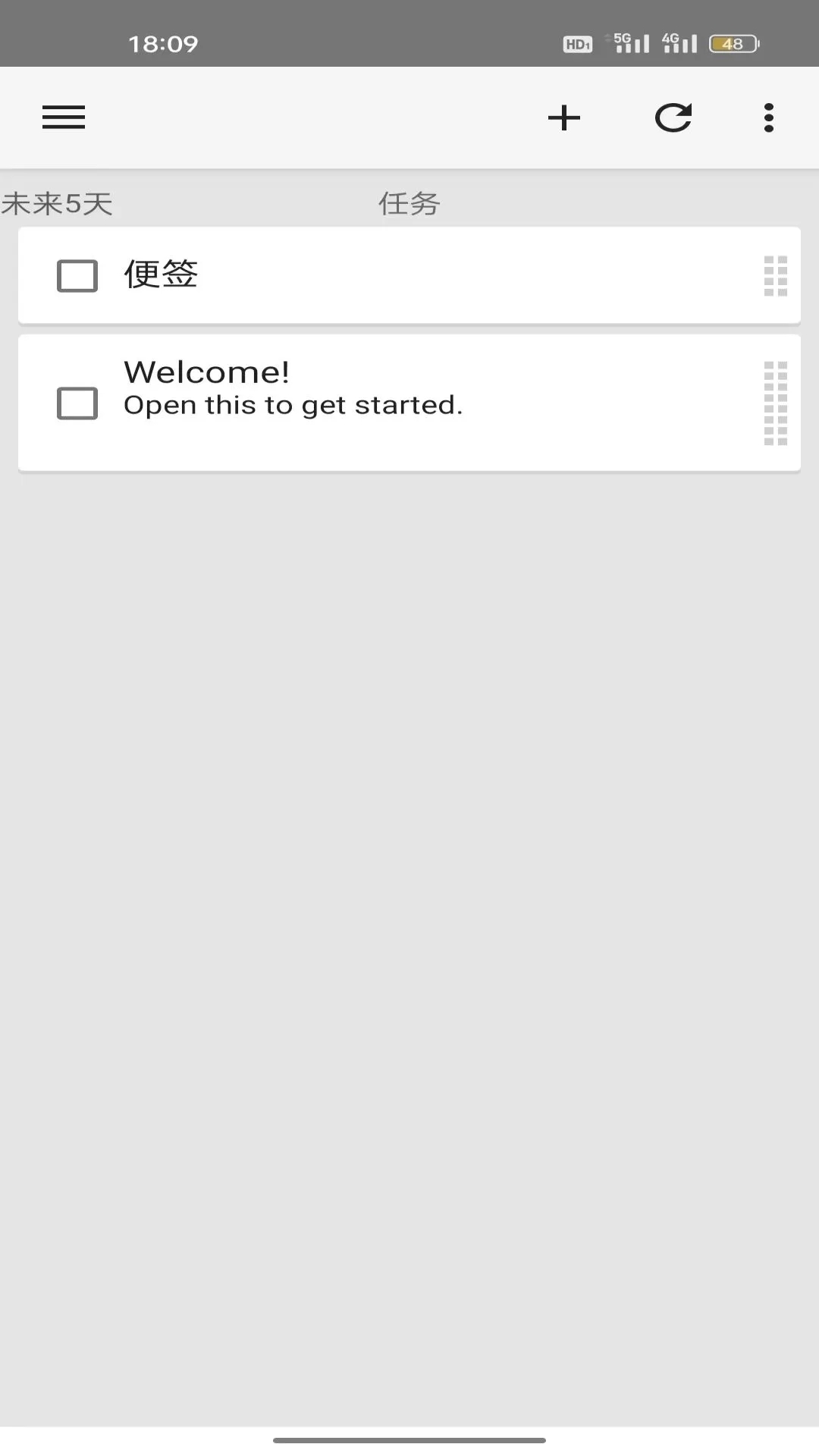This screenshot has height=1456, width=819.
Task: Add a new task with plus icon
Action: [564, 118]
